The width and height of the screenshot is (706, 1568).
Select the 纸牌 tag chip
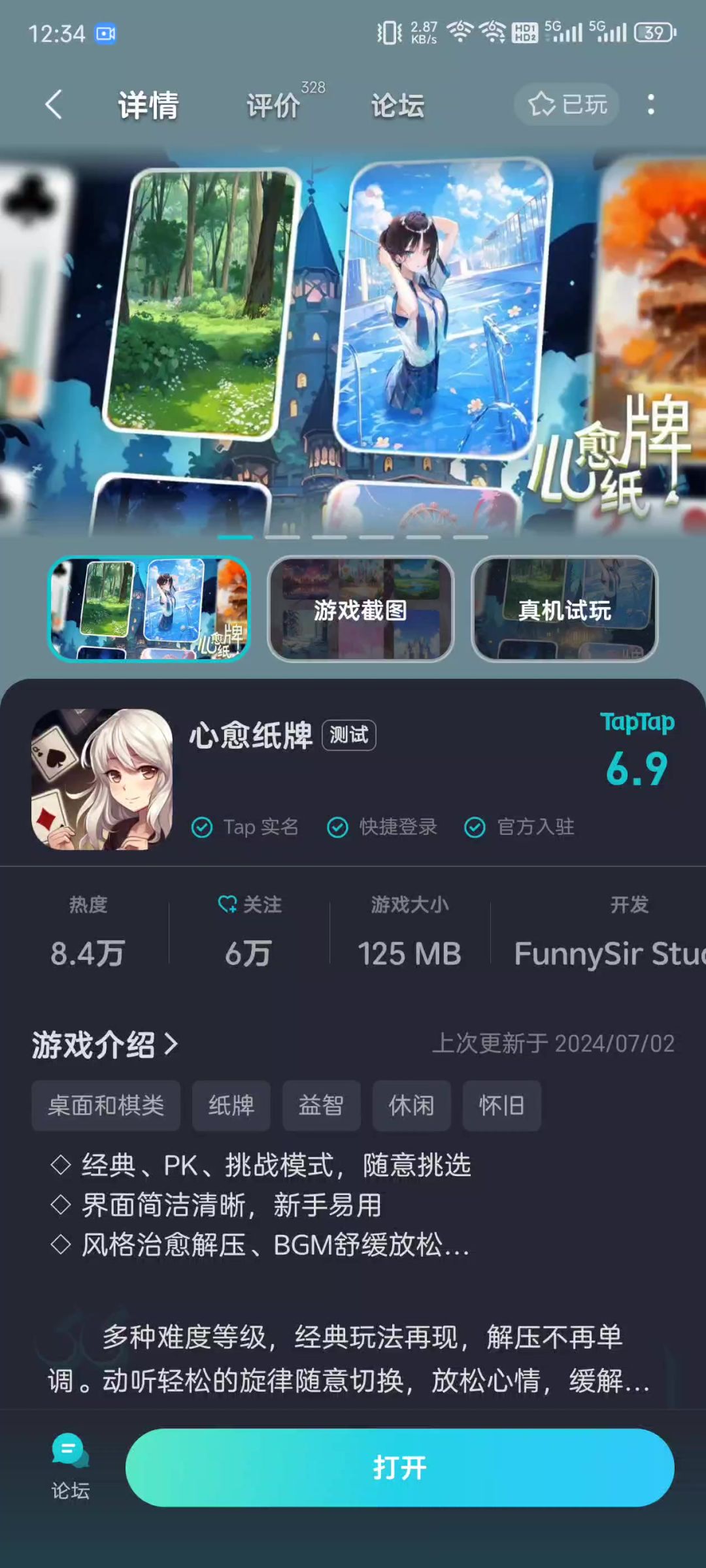(231, 1105)
